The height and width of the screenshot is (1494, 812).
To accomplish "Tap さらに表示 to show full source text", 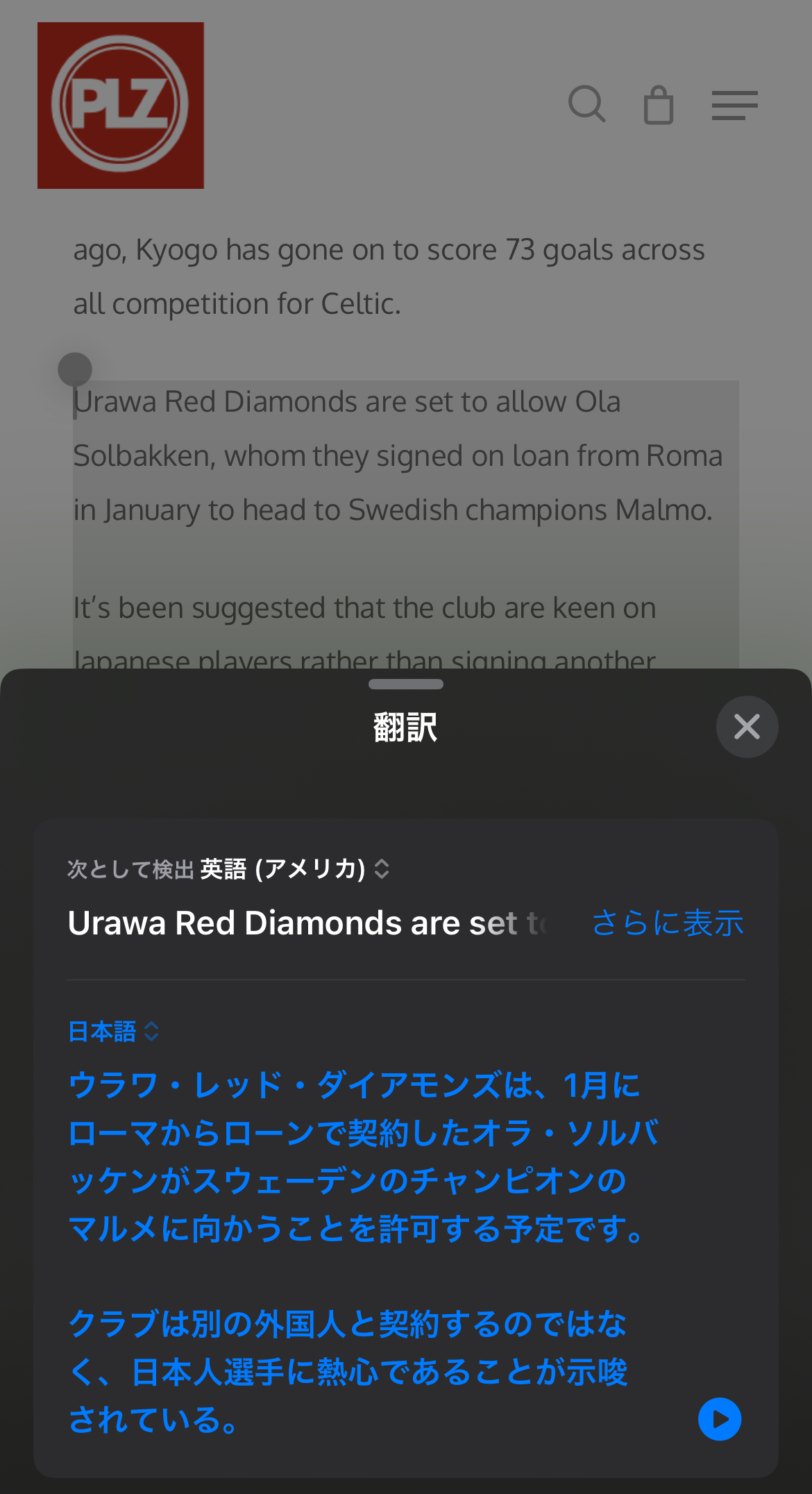I will pos(668,923).
